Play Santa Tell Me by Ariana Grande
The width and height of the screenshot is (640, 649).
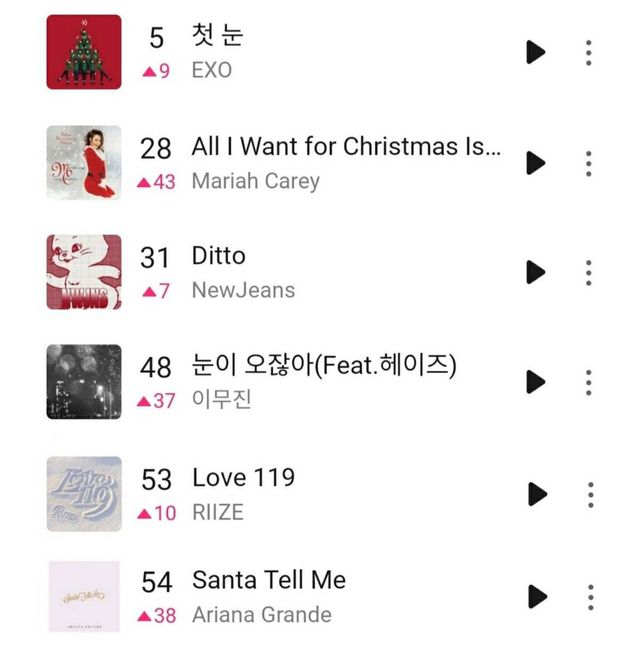(x=537, y=597)
